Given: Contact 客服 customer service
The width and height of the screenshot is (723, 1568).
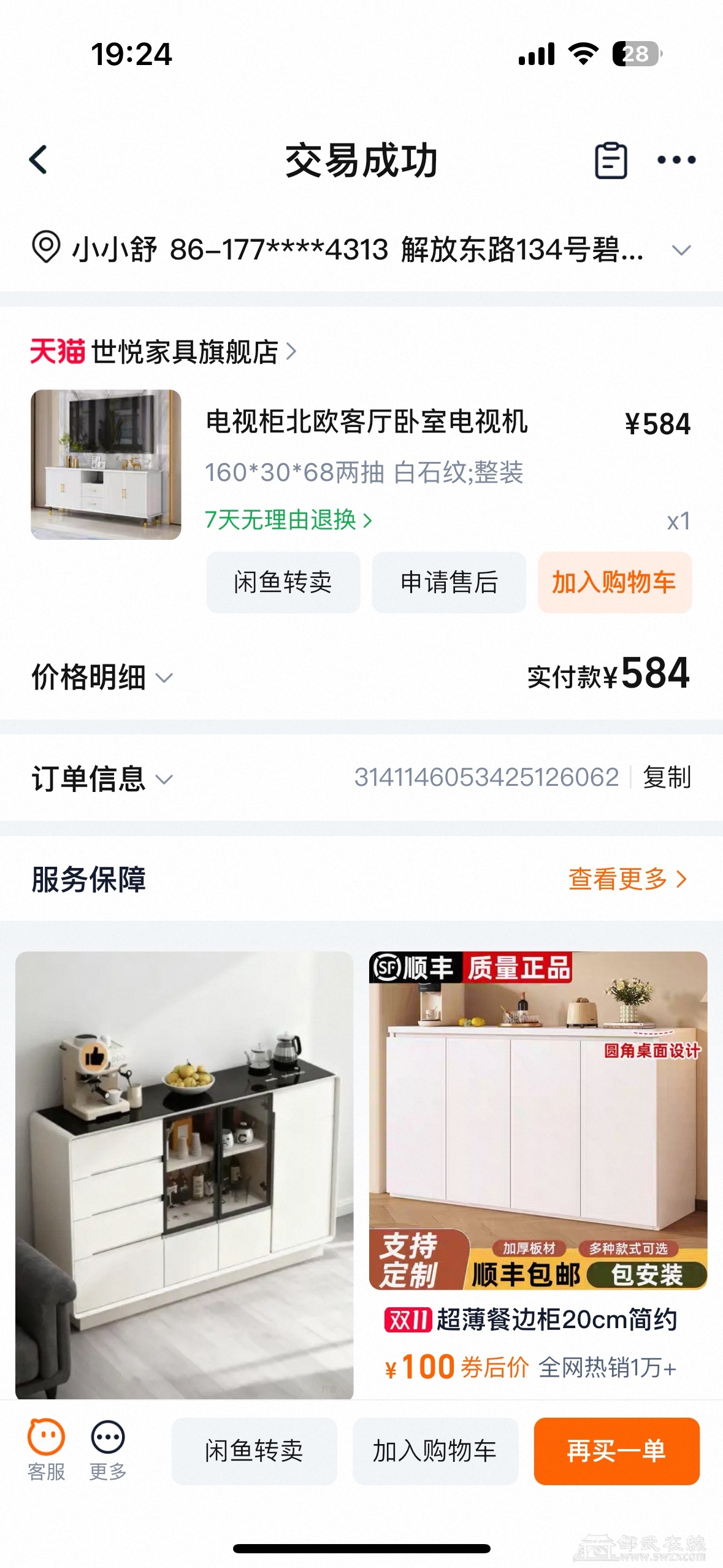Looking at the screenshot, I should tap(46, 1450).
